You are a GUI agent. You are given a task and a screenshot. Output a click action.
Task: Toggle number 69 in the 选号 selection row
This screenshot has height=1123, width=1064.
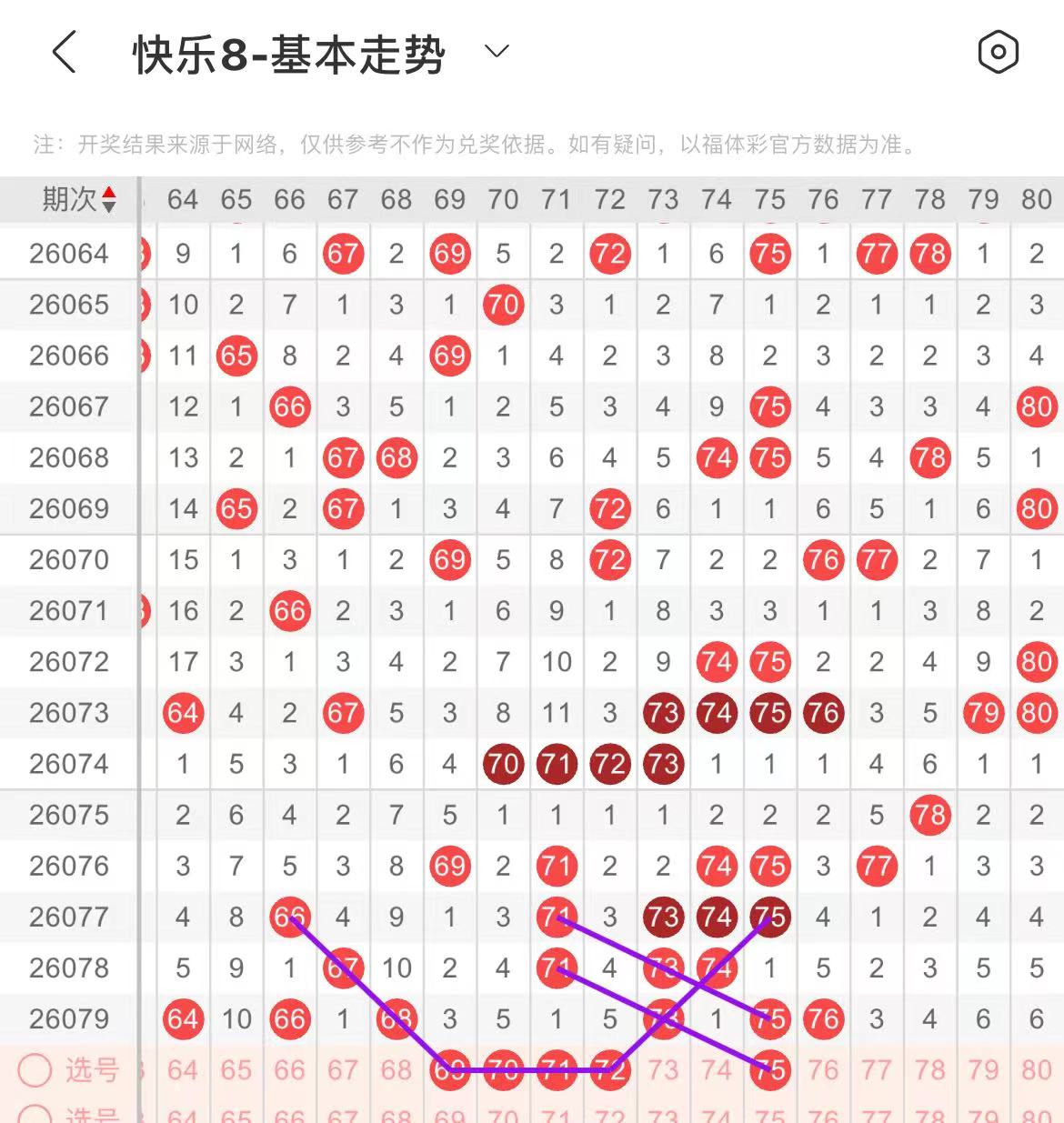point(449,1070)
